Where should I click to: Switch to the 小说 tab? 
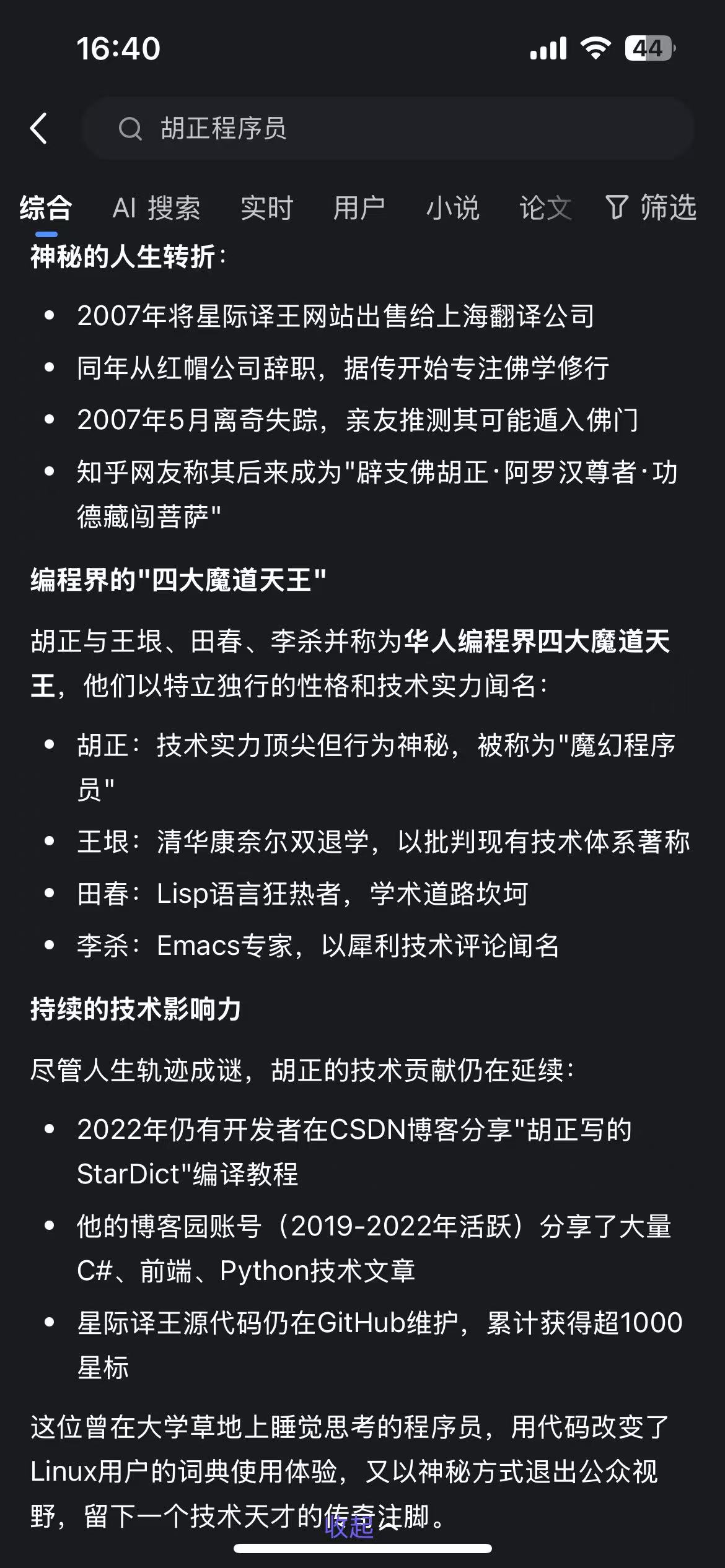(x=452, y=208)
